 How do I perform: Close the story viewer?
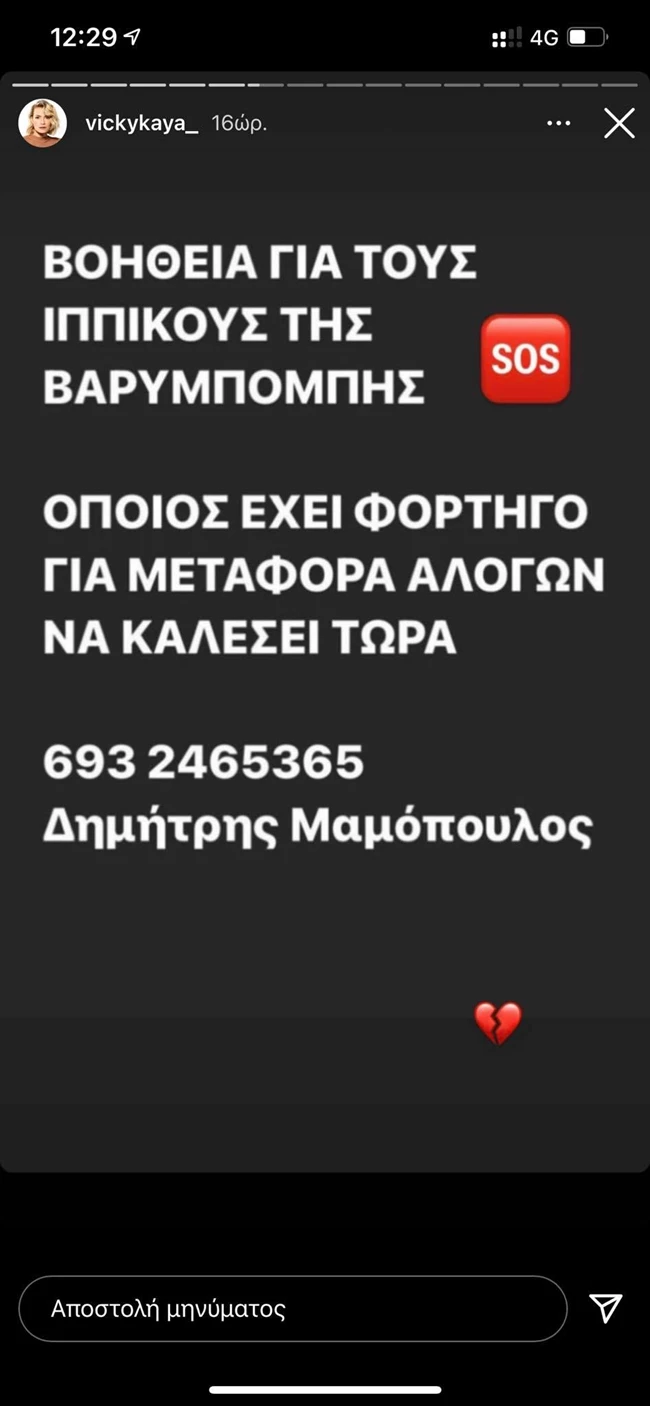[619, 124]
